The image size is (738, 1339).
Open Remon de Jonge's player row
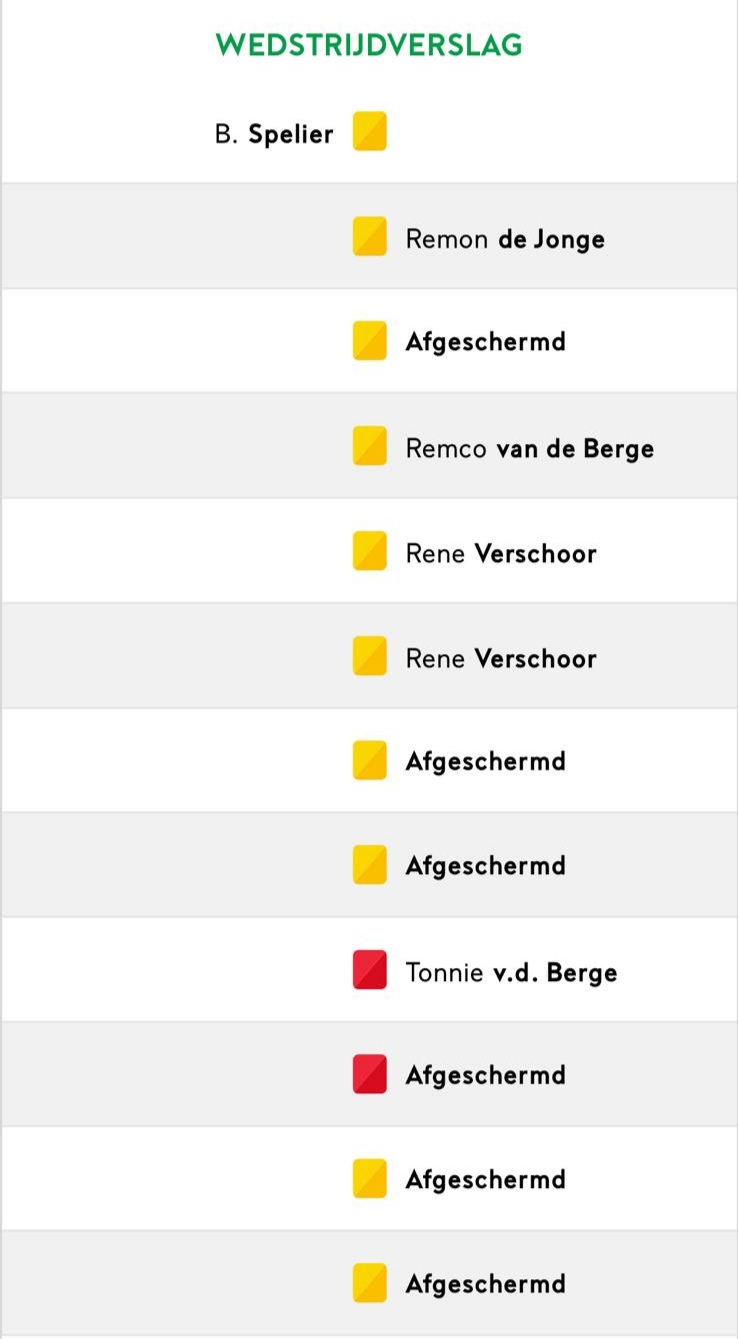pyautogui.click(x=369, y=237)
